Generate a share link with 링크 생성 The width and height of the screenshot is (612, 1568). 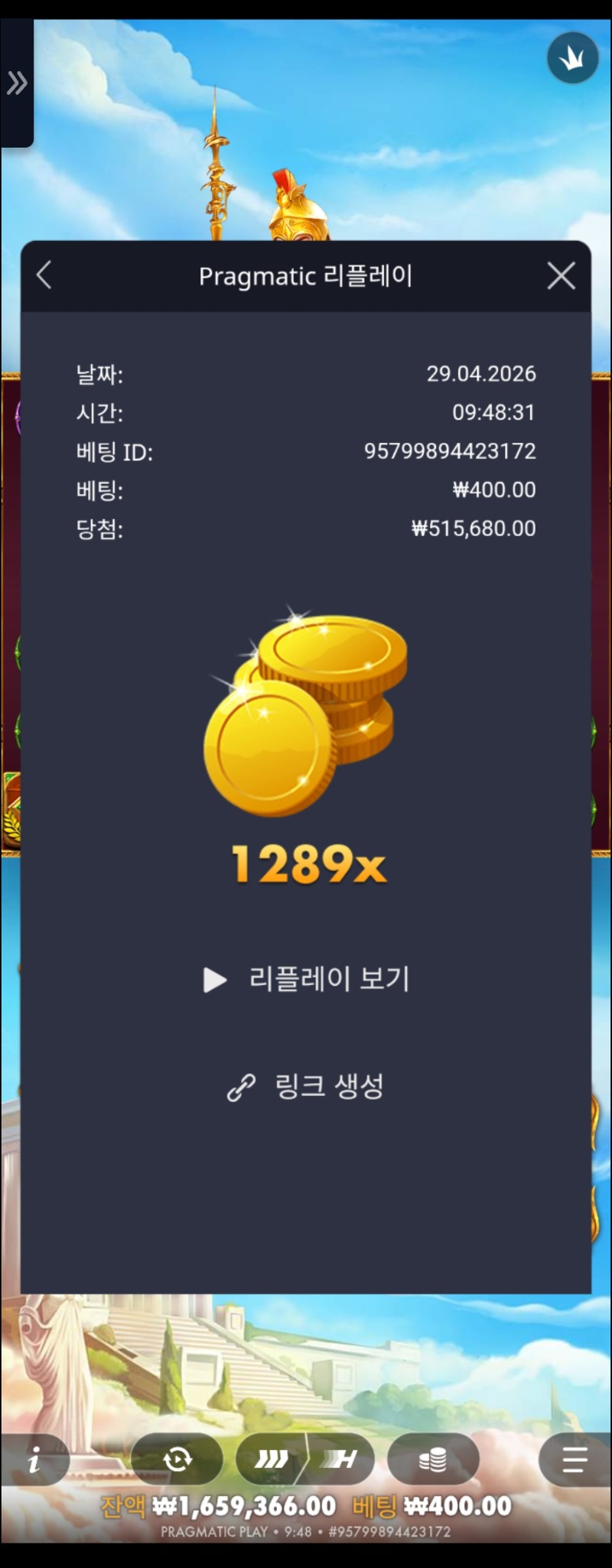click(306, 1086)
